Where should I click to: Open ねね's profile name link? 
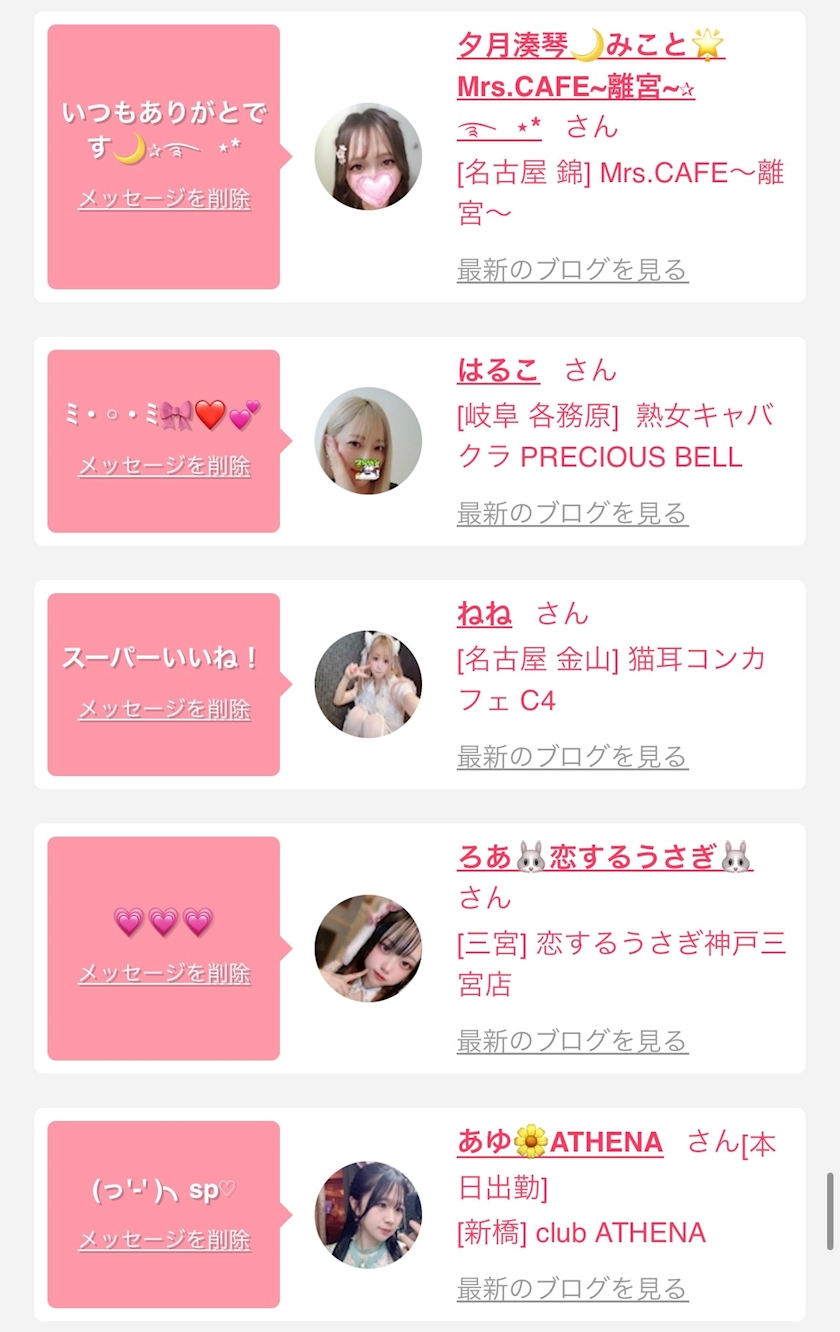click(x=484, y=613)
